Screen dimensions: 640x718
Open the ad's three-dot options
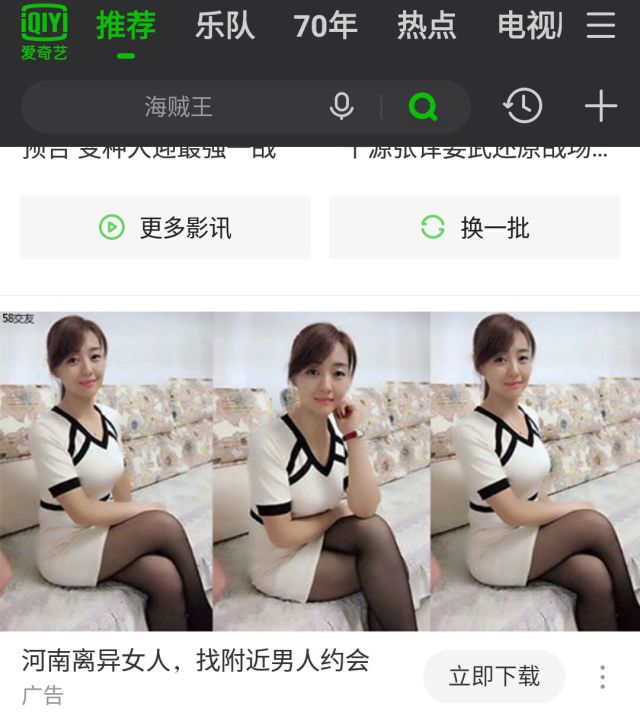tap(602, 677)
